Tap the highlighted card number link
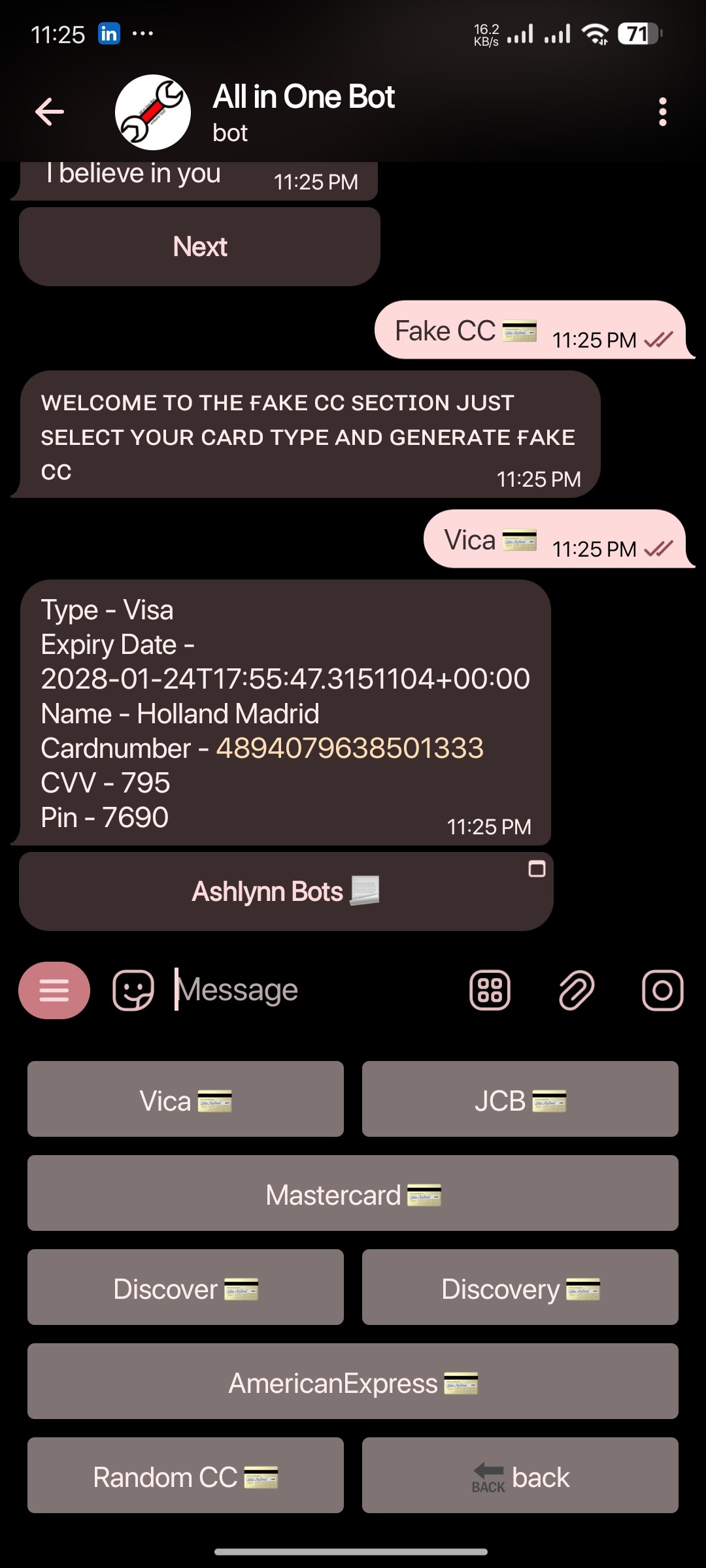This screenshot has width=706, height=1568. 350,749
